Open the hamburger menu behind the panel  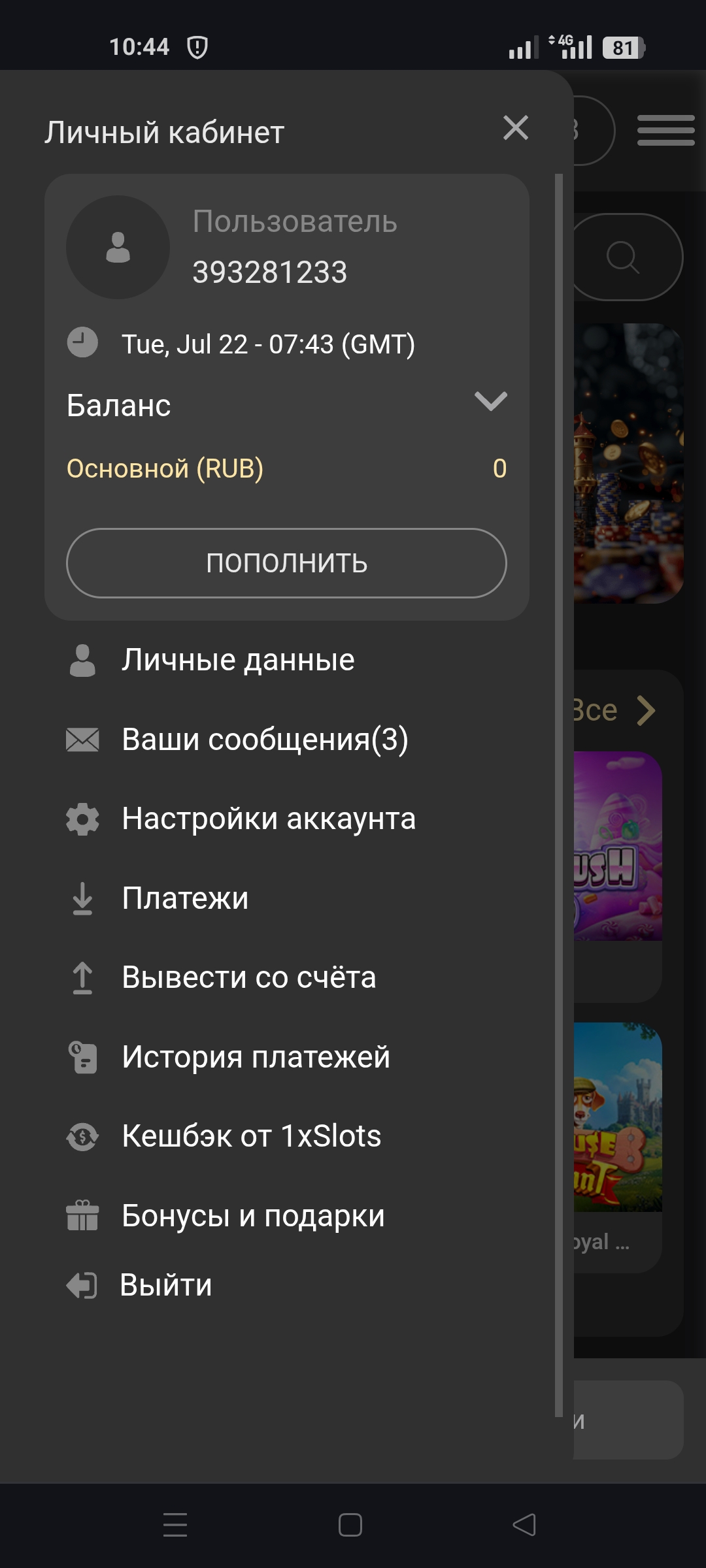coord(665,131)
